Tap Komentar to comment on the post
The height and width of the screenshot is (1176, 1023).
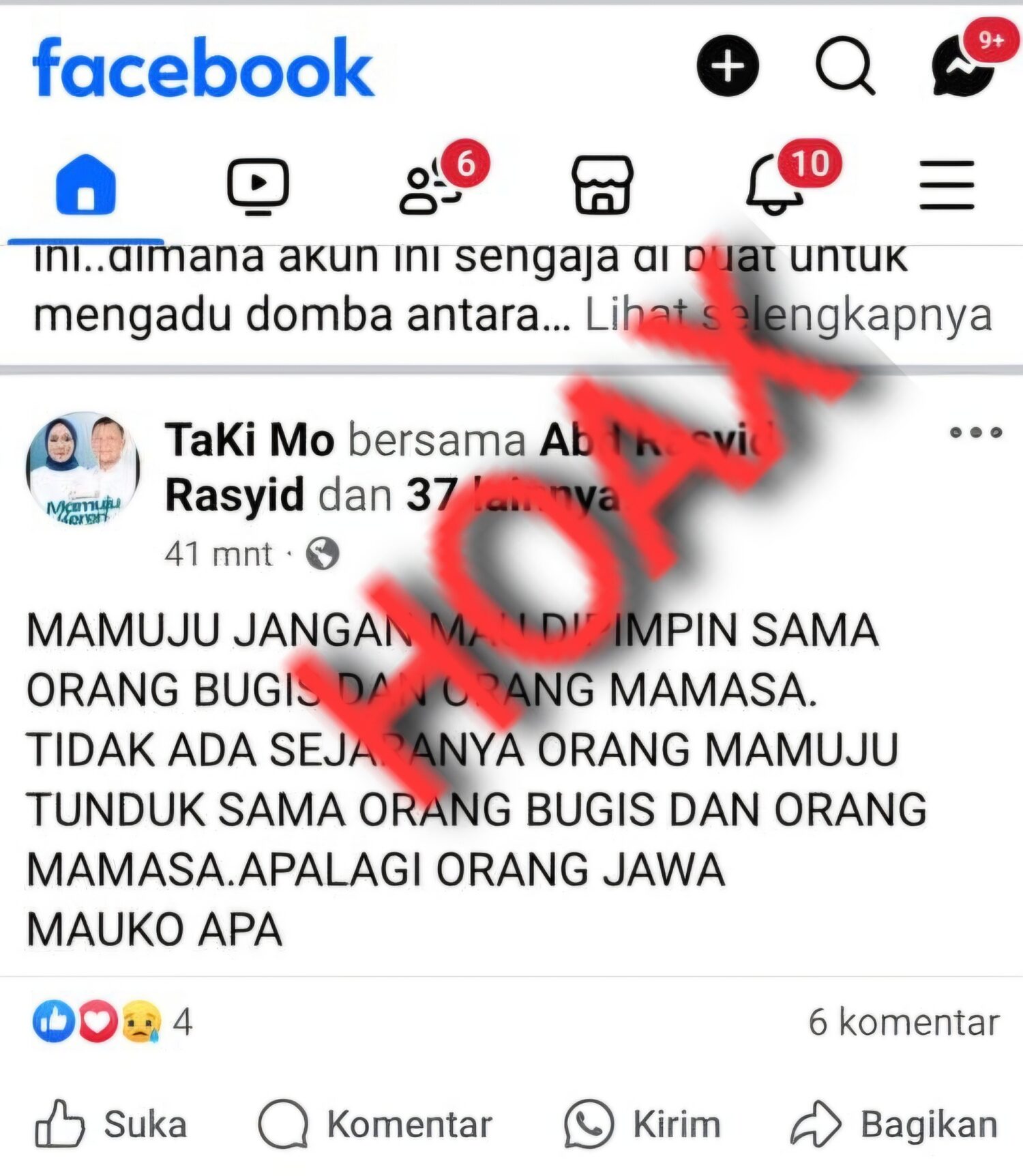pos(376,1124)
